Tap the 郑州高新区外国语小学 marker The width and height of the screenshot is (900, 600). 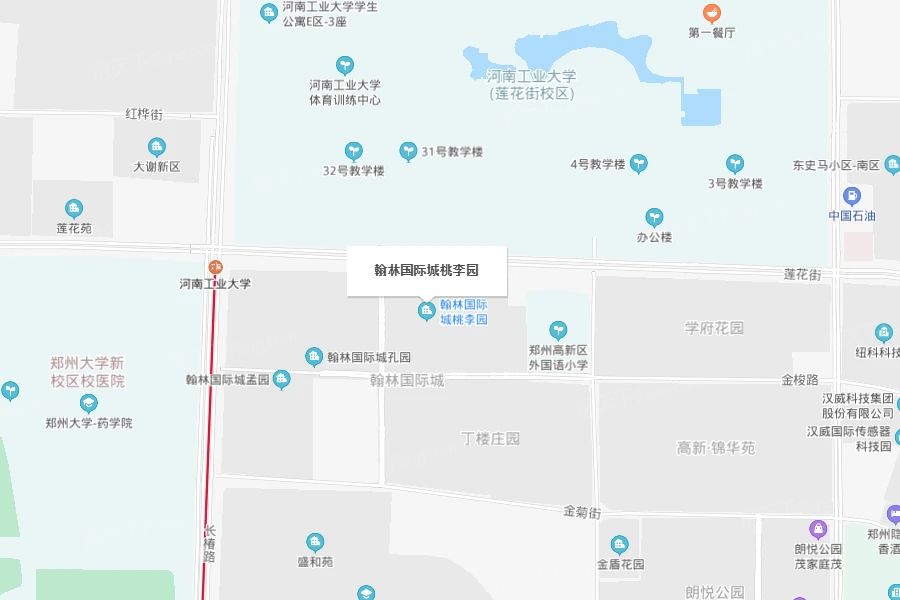tap(558, 330)
